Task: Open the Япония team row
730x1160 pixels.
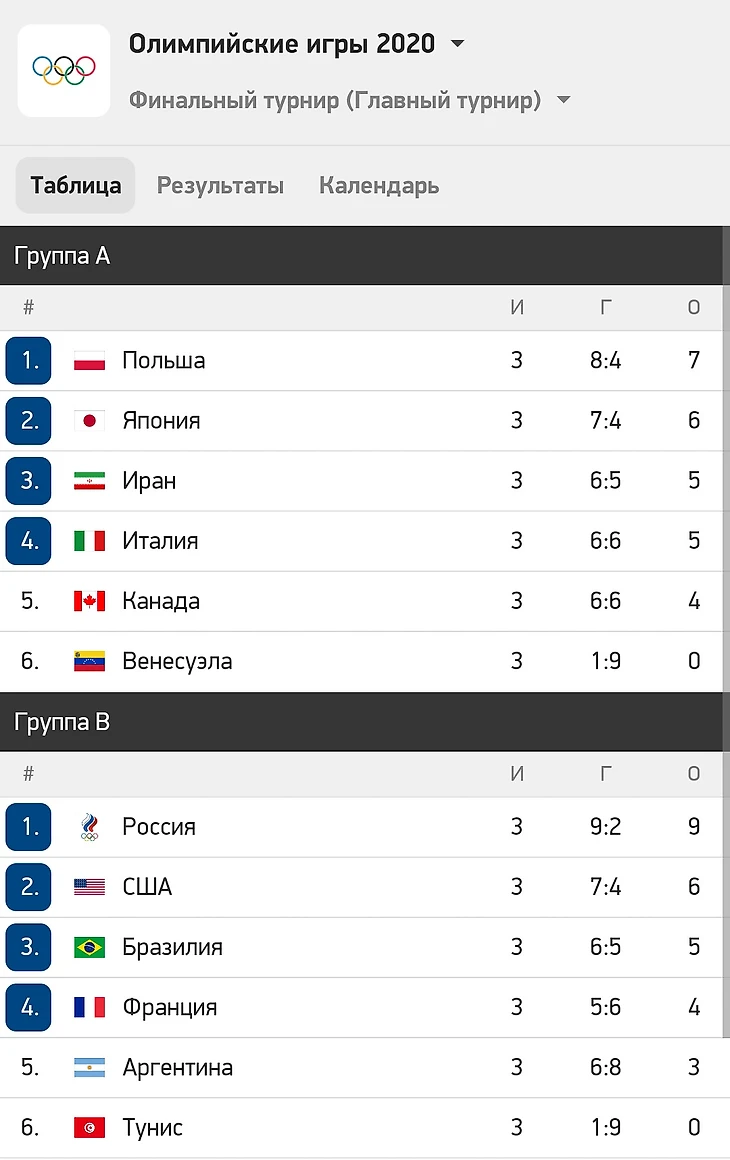Action: click(x=161, y=421)
